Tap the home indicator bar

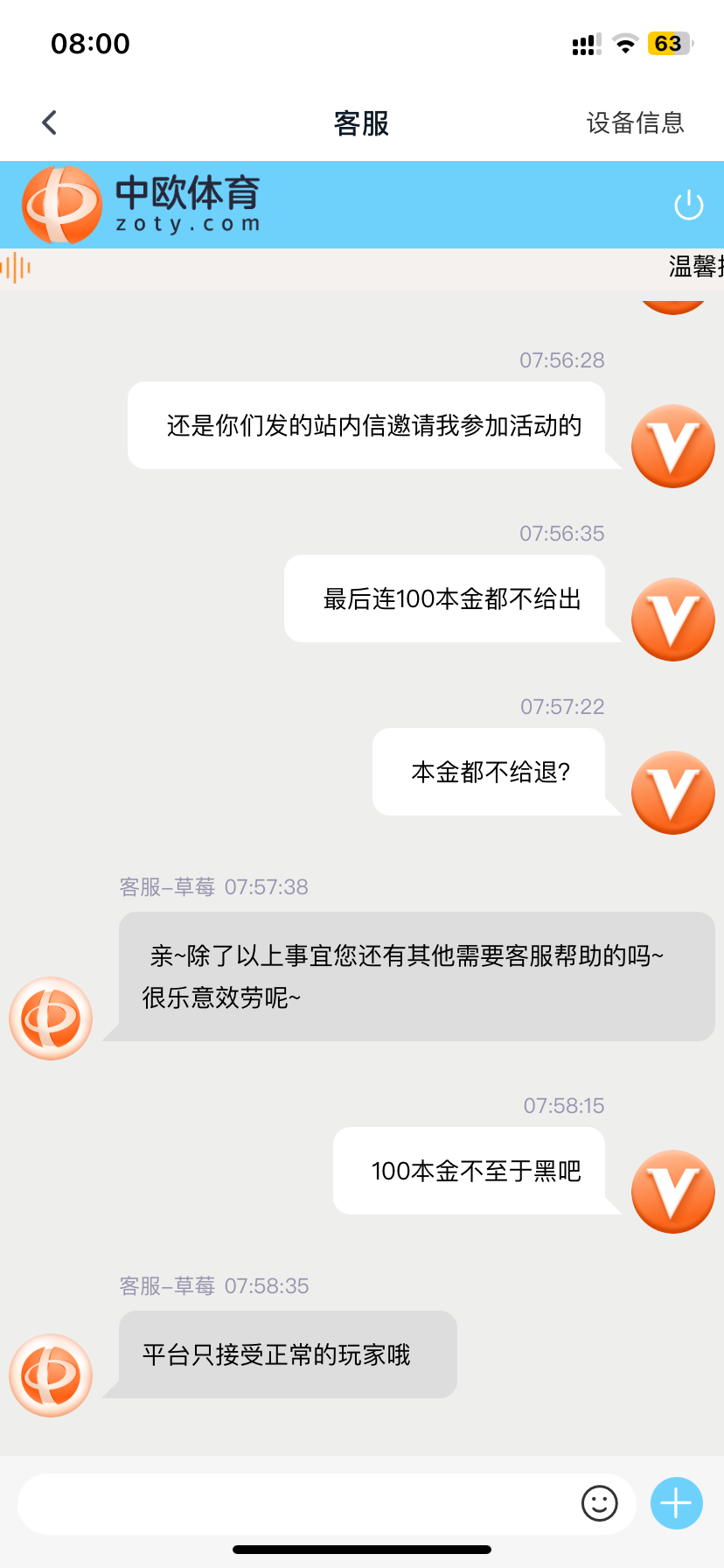362,1547
